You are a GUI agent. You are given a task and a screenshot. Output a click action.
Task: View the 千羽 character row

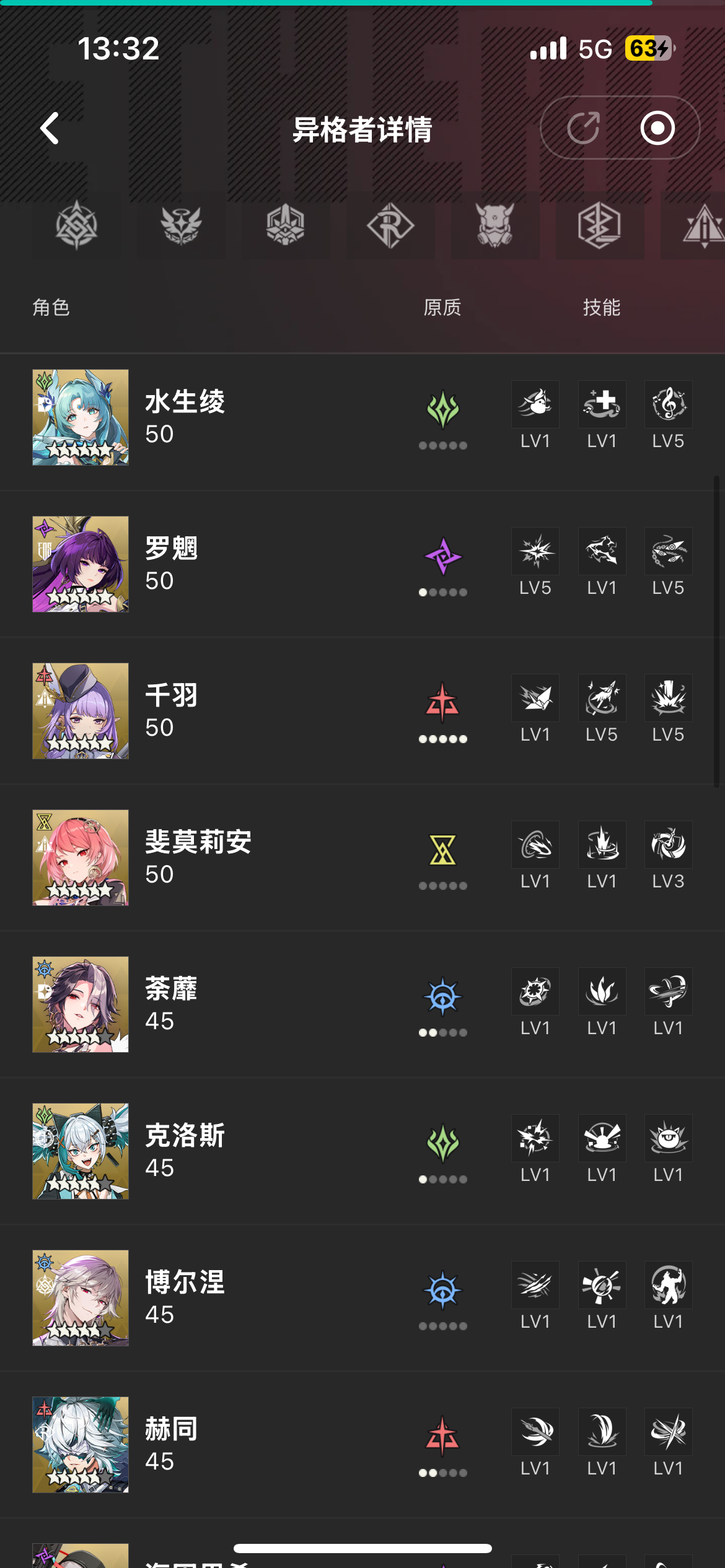[172, 711]
